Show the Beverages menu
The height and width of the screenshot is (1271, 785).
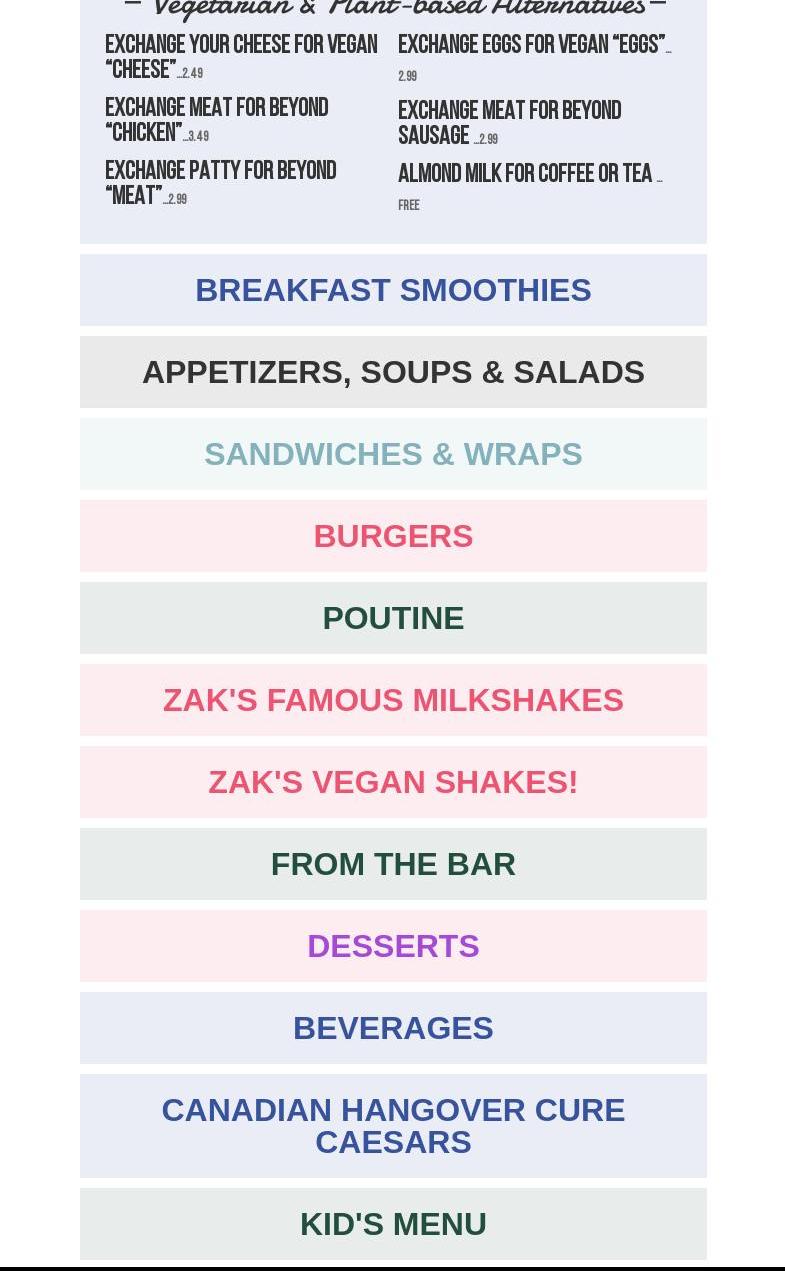[393, 1028]
